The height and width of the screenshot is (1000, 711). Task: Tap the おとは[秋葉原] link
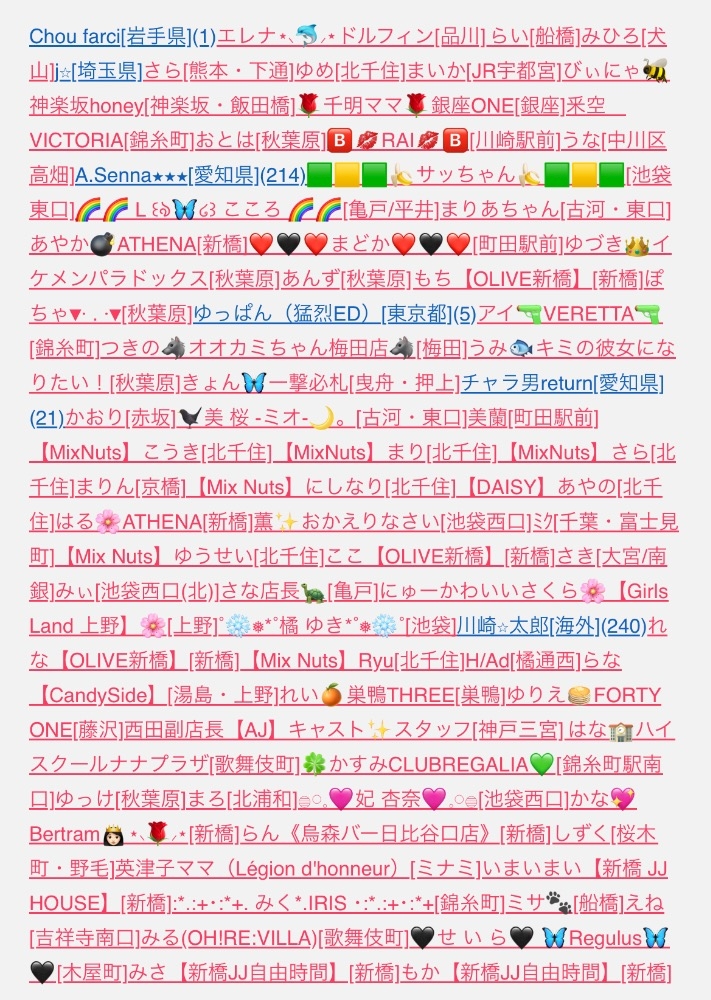(x=260, y=140)
